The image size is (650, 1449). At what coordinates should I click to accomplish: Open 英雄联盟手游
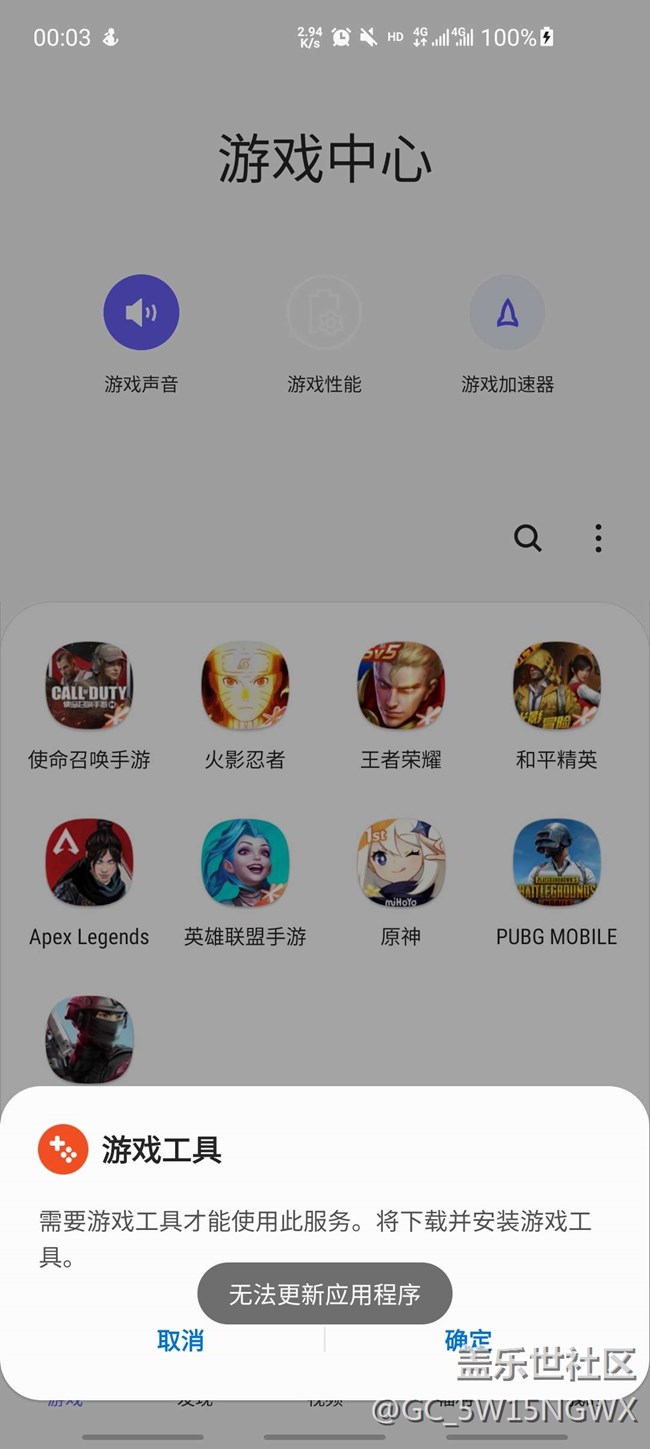click(245, 863)
